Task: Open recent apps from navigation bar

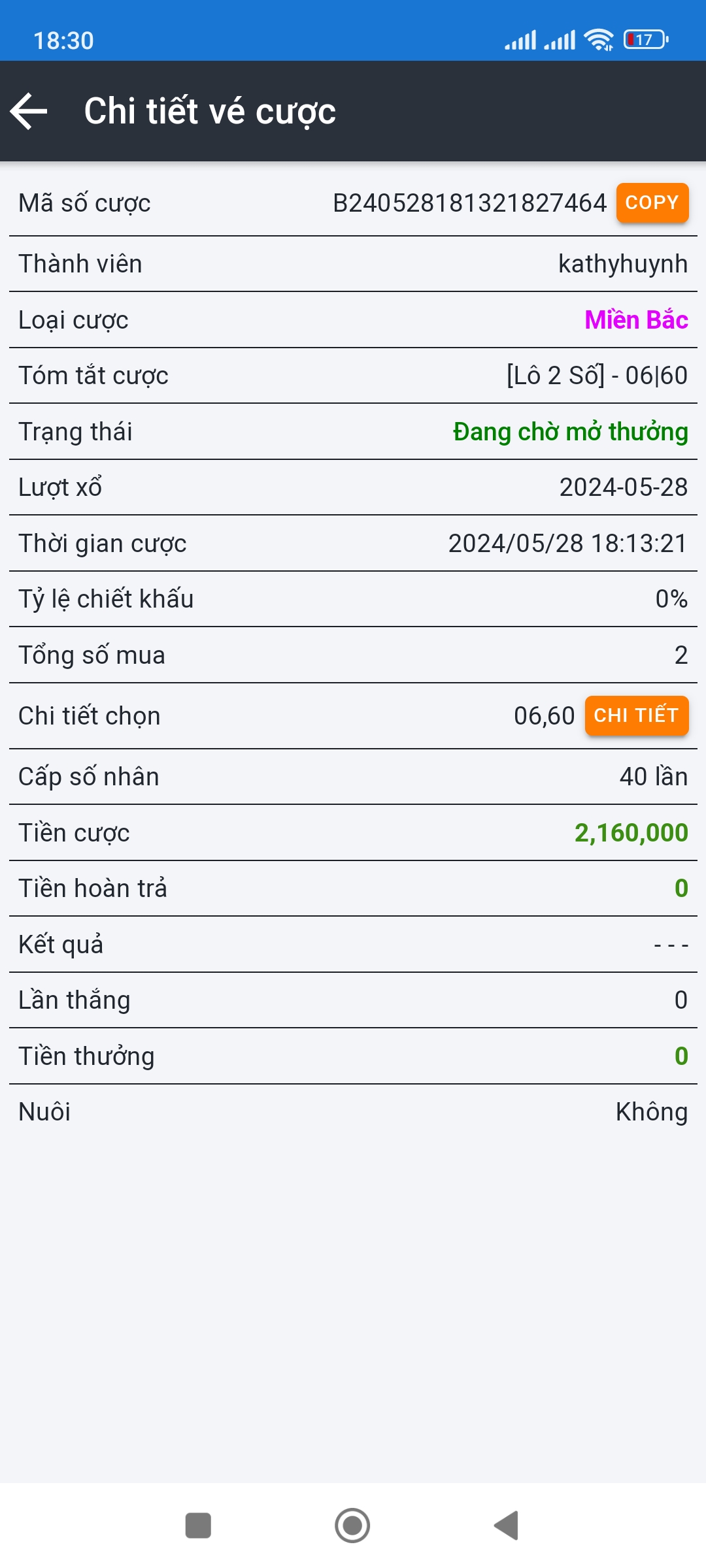Action: pyautogui.click(x=198, y=1526)
